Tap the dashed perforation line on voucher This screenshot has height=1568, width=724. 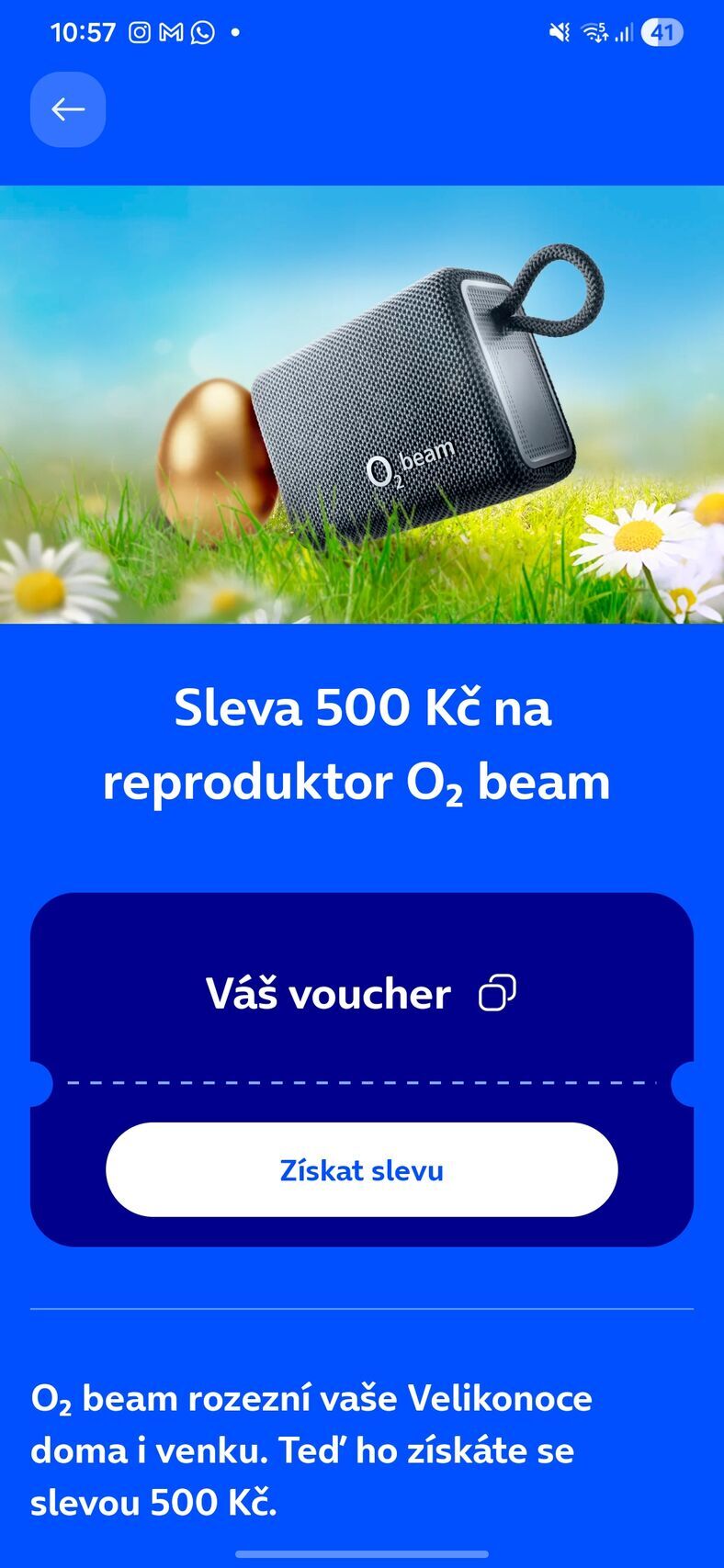(362, 1082)
